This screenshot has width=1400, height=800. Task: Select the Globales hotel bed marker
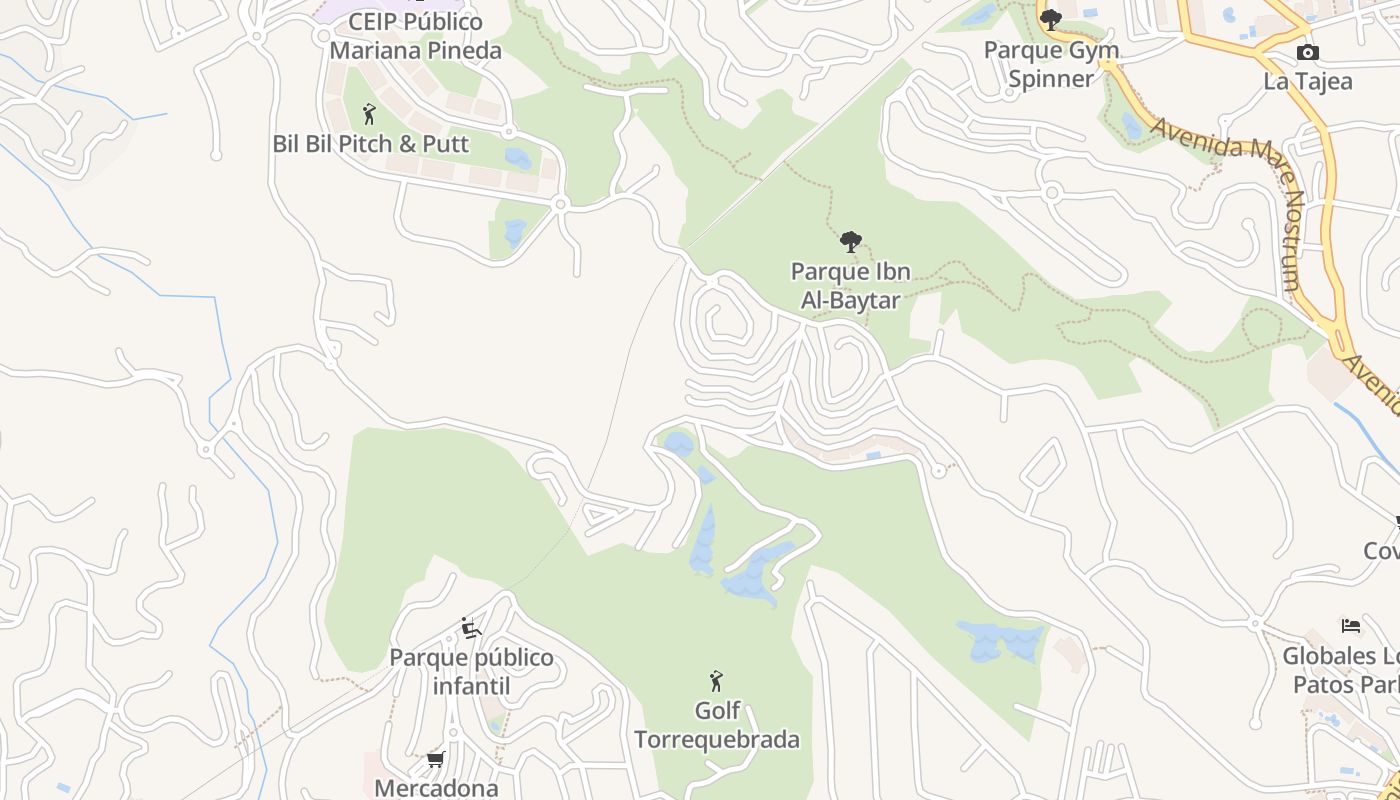pyautogui.click(x=1351, y=627)
